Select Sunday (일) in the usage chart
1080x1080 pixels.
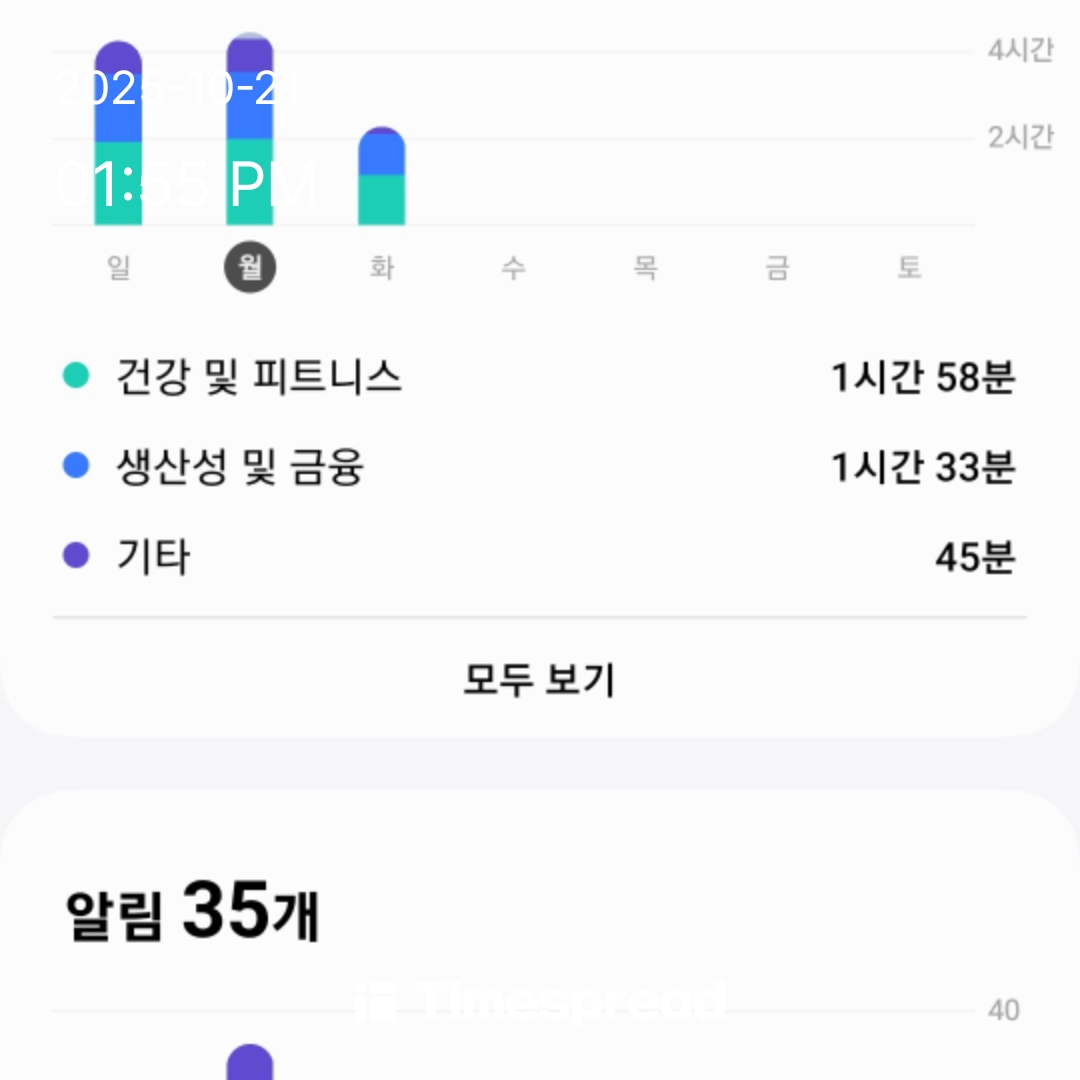coord(118,267)
